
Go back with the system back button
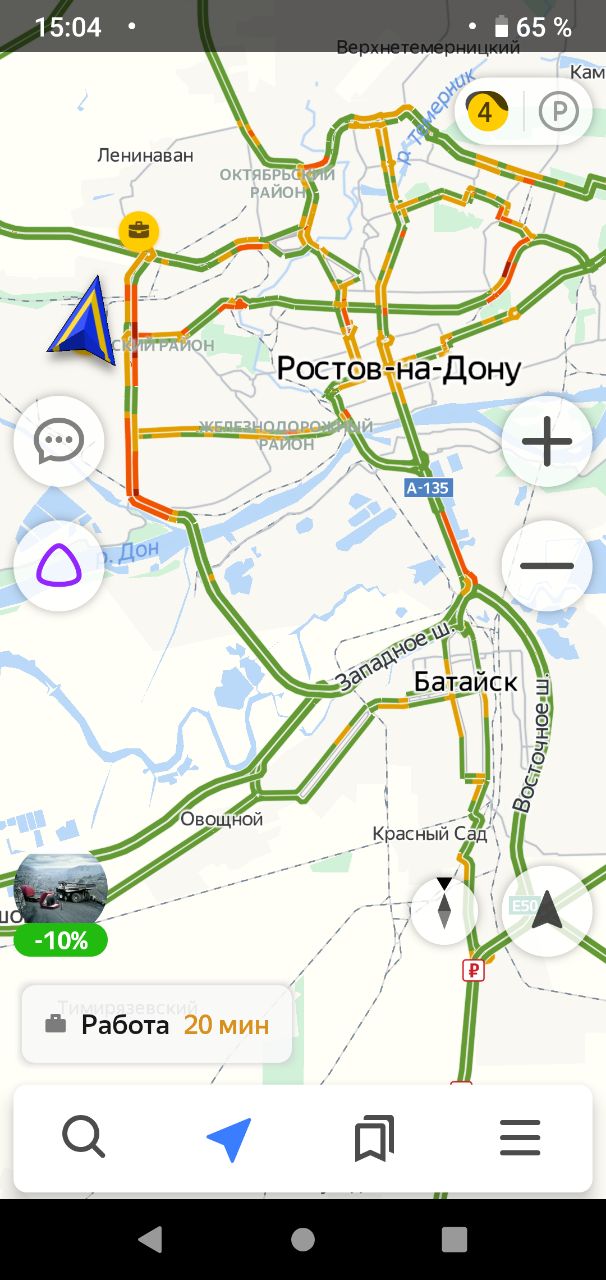151,1240
